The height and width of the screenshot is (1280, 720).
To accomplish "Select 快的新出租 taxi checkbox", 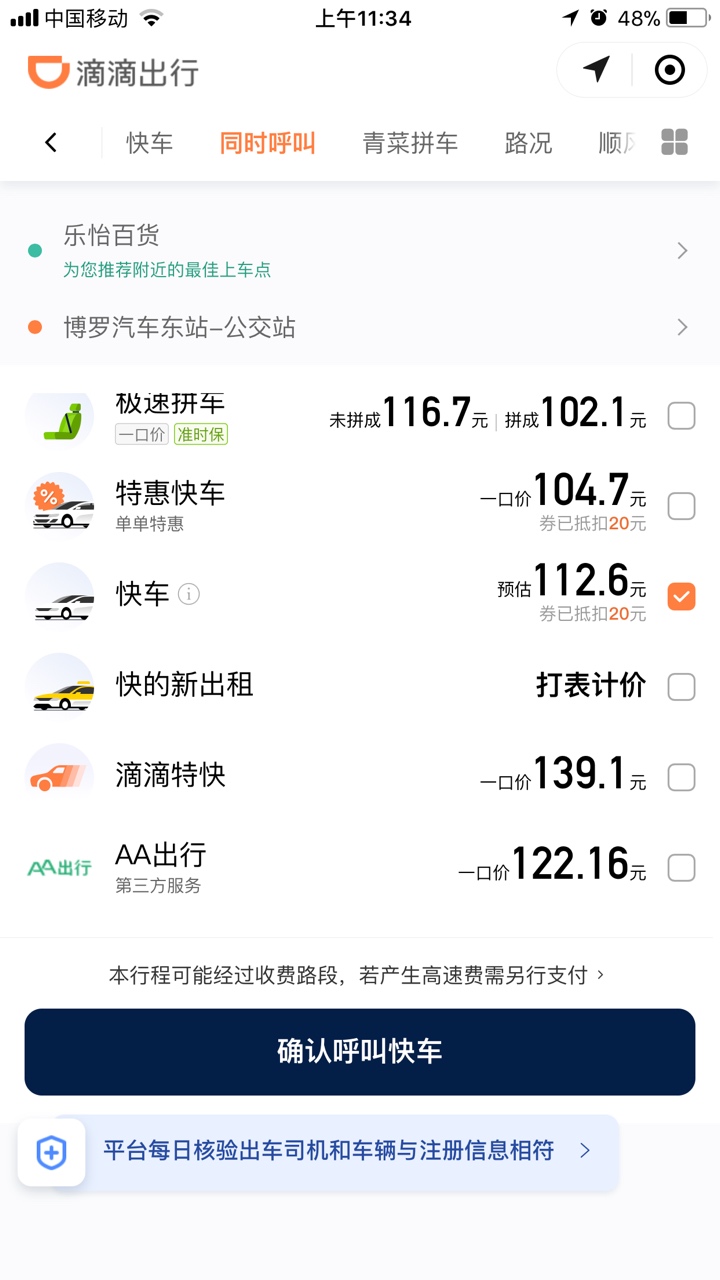I will 681,687.
